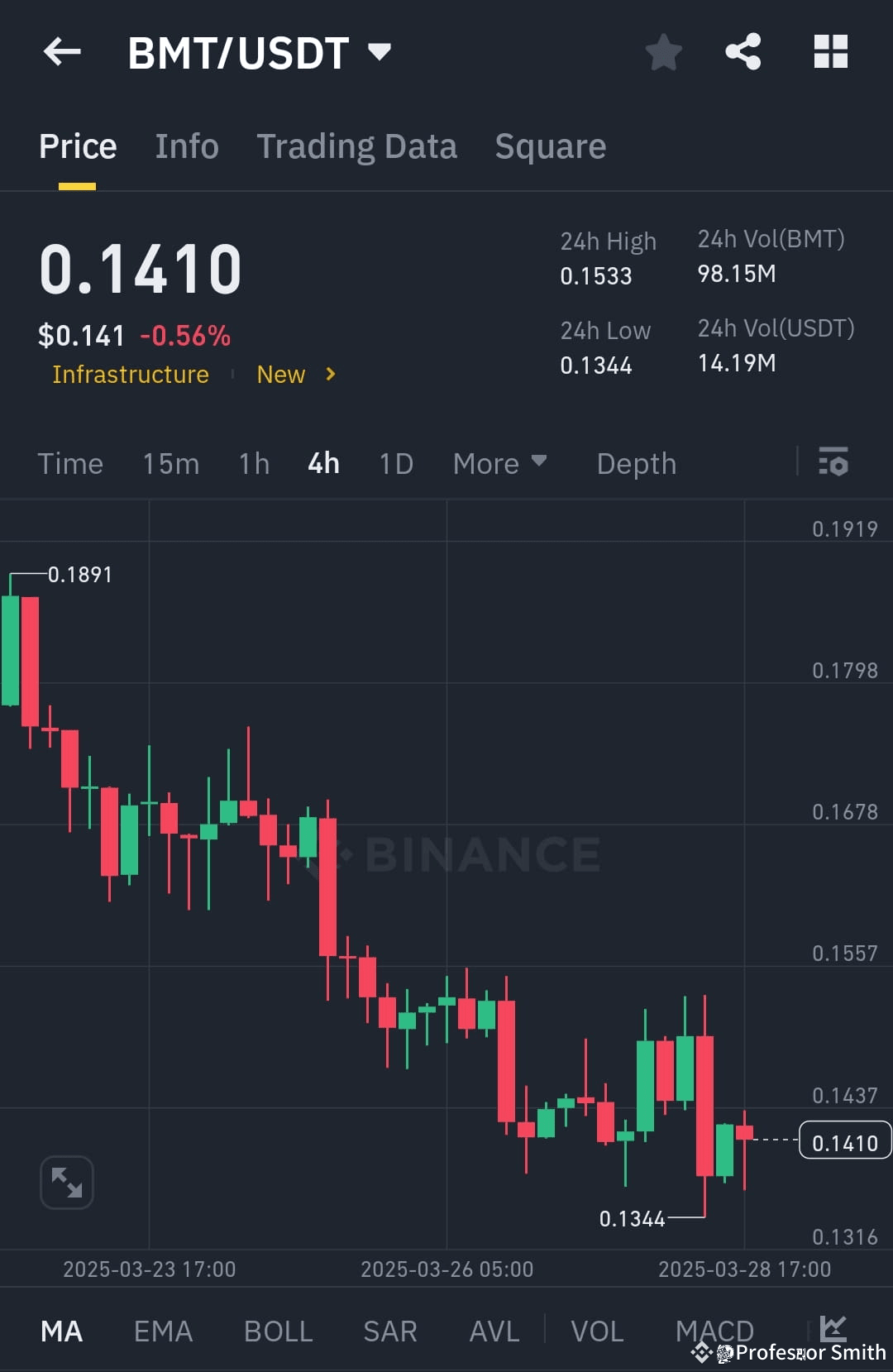The image size is (893, 1372).
Task: Select the Infrastructure category label
Action: [x=130, y=374]
